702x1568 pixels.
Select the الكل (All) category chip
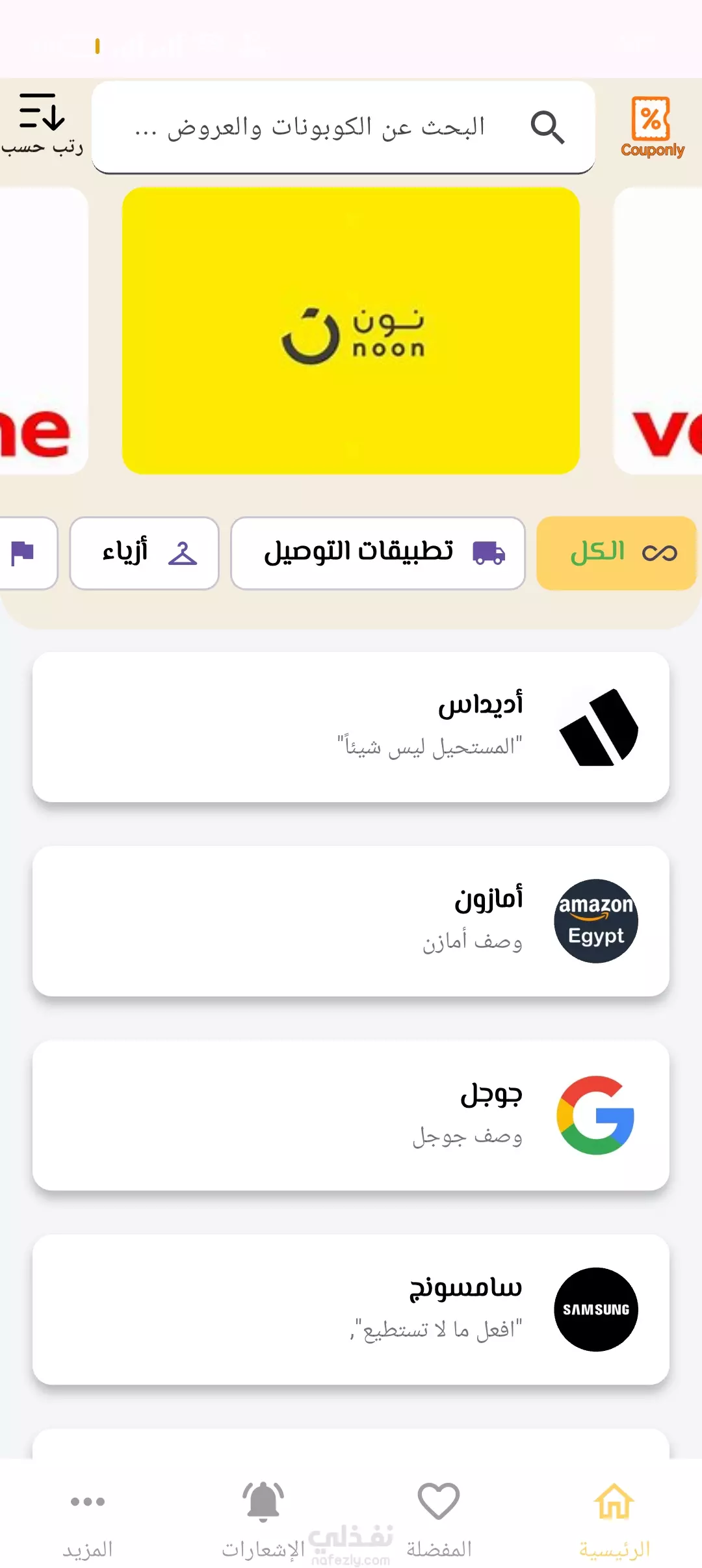pos(616,553)
